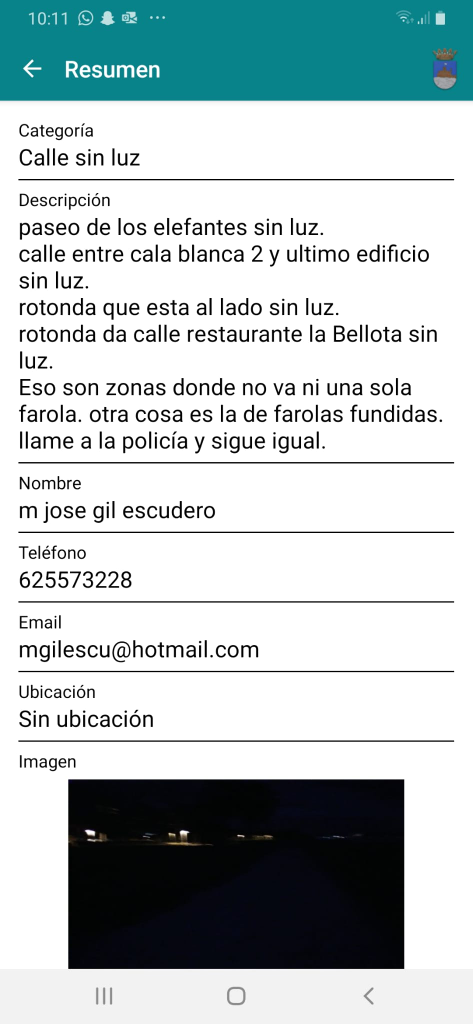Open the attached night street image
This screenshot has height=1024, width=473.
[236, 873]
